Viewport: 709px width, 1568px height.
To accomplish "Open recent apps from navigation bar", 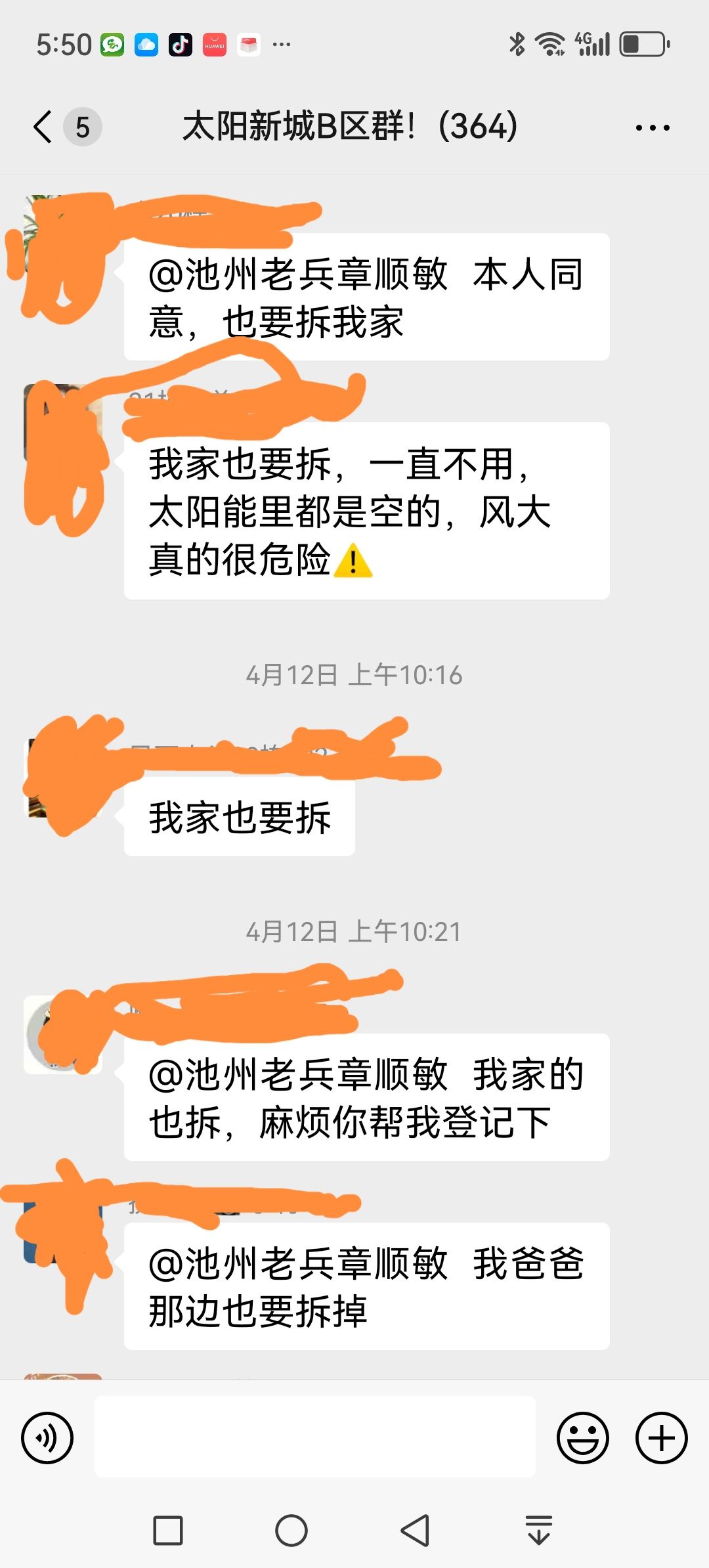I will 168,1531.
